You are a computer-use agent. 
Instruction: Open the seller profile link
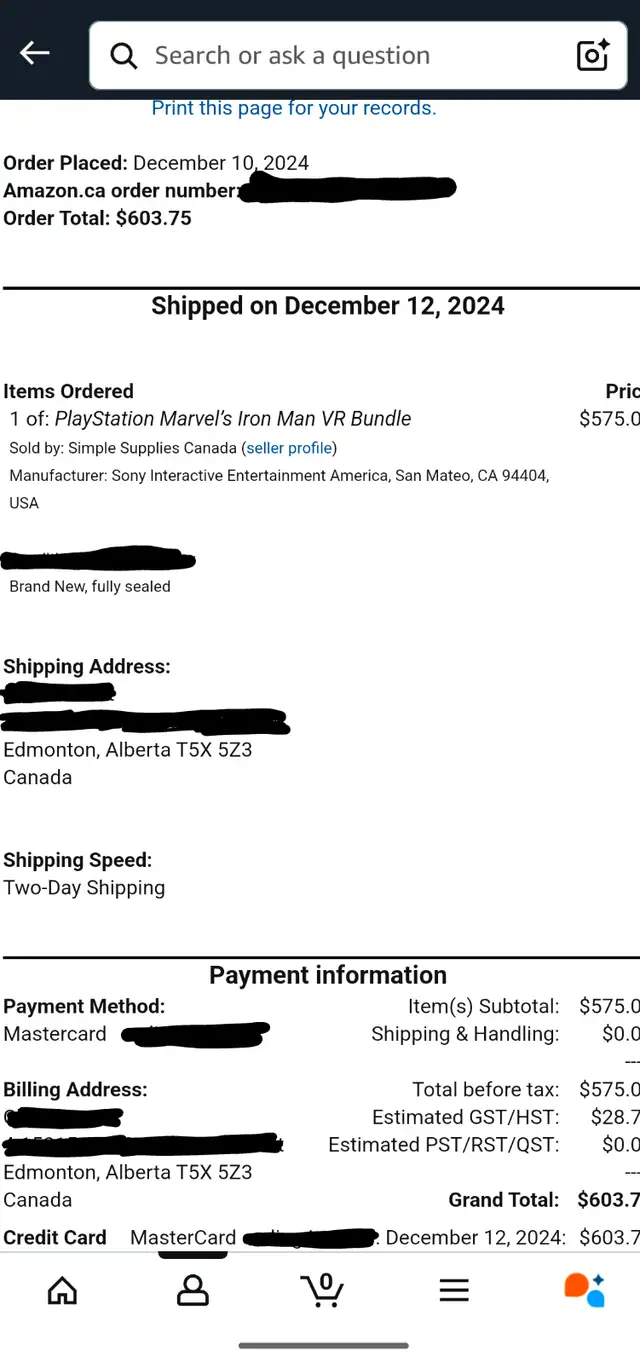[289, 448]
